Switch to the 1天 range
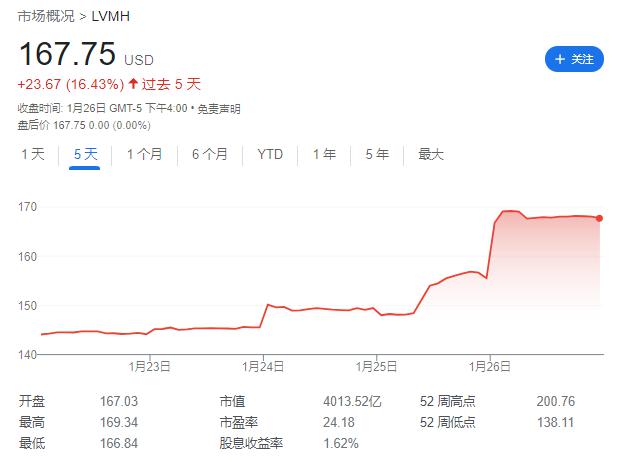639x466 pixels. [x=32, y=154]
